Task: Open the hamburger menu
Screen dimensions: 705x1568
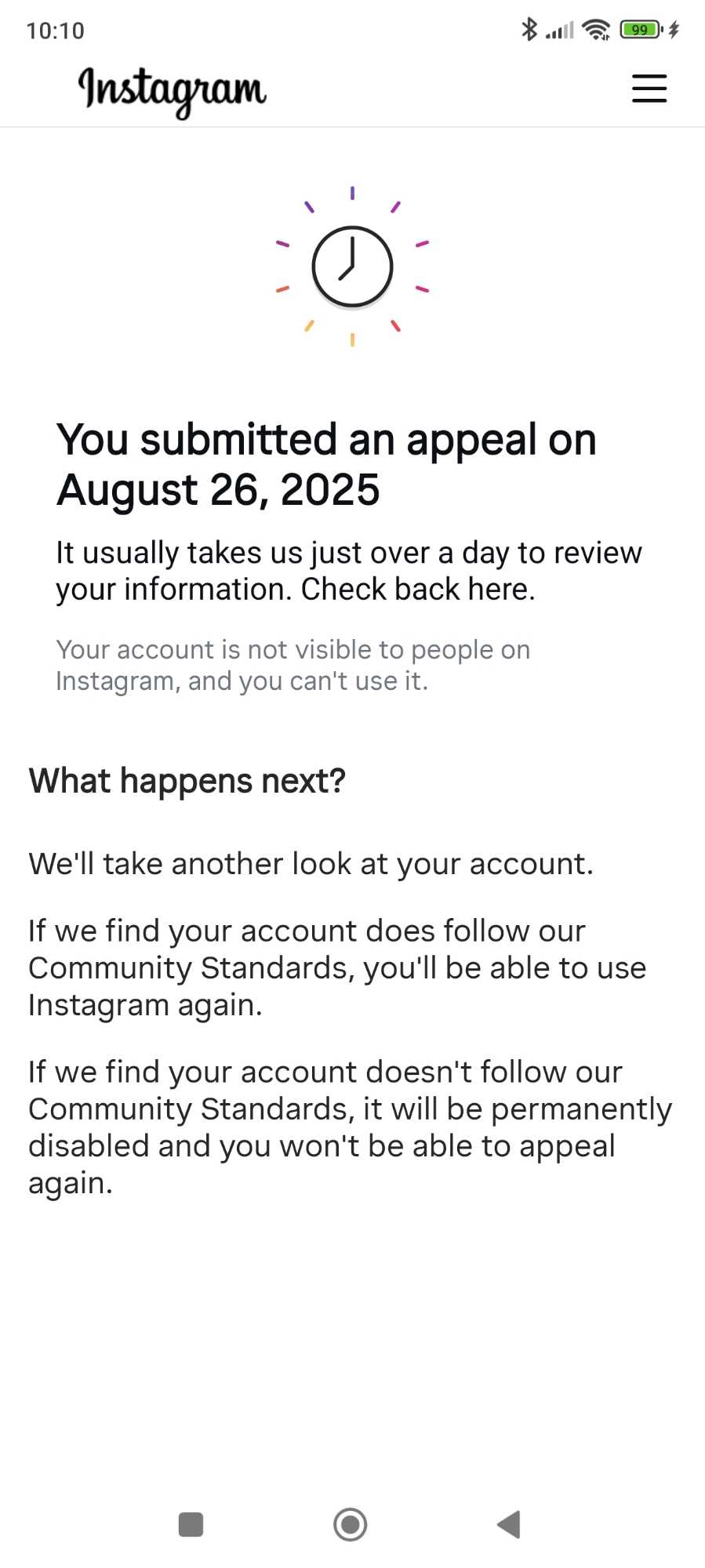Action: point(649,89)
